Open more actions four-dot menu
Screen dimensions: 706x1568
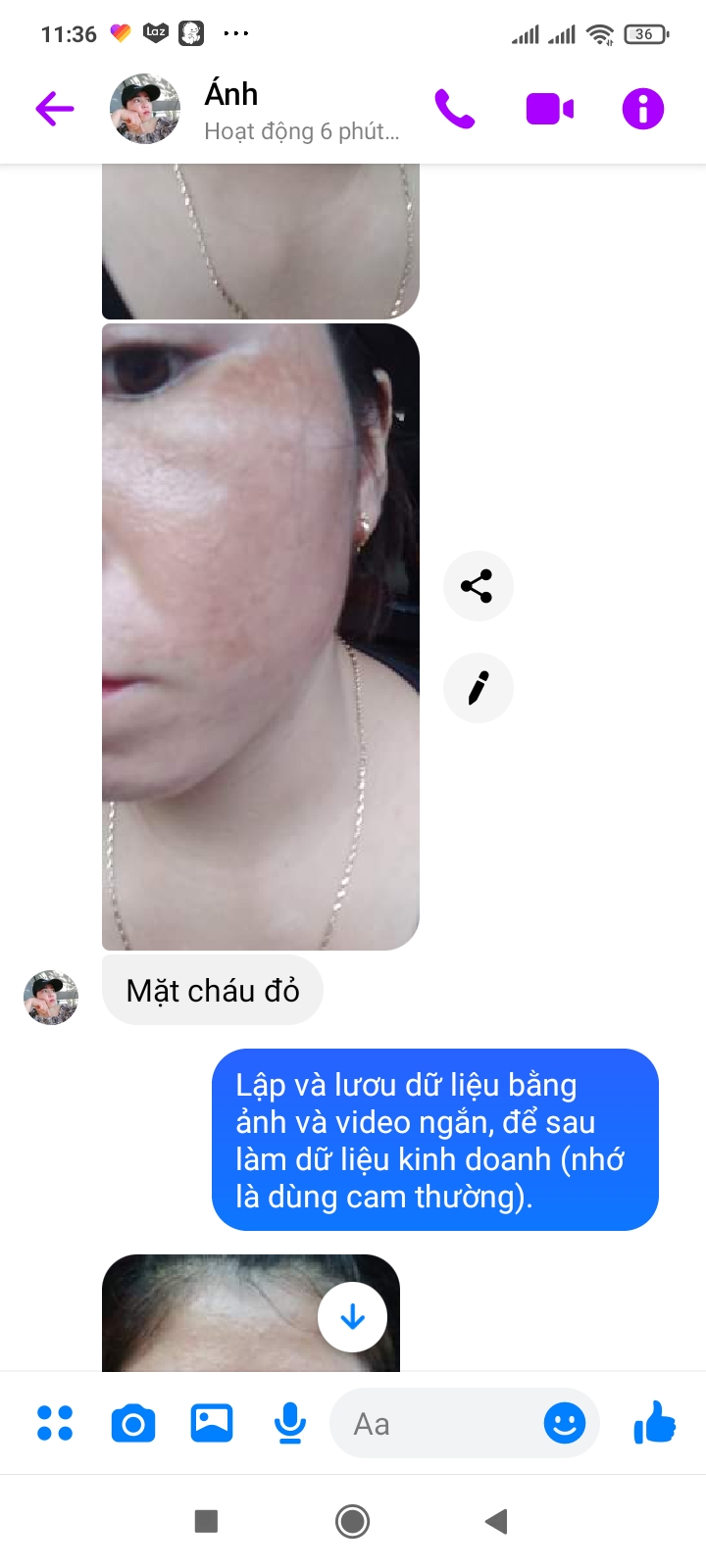pyautogui.click(x=55, y=1423)
